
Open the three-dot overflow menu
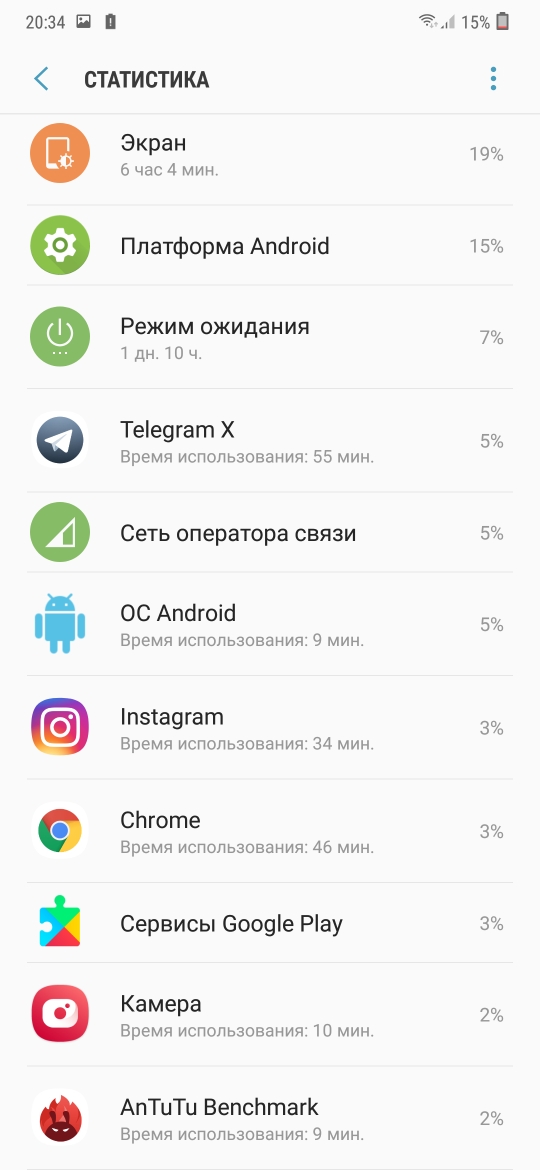[x=493, y=79]
